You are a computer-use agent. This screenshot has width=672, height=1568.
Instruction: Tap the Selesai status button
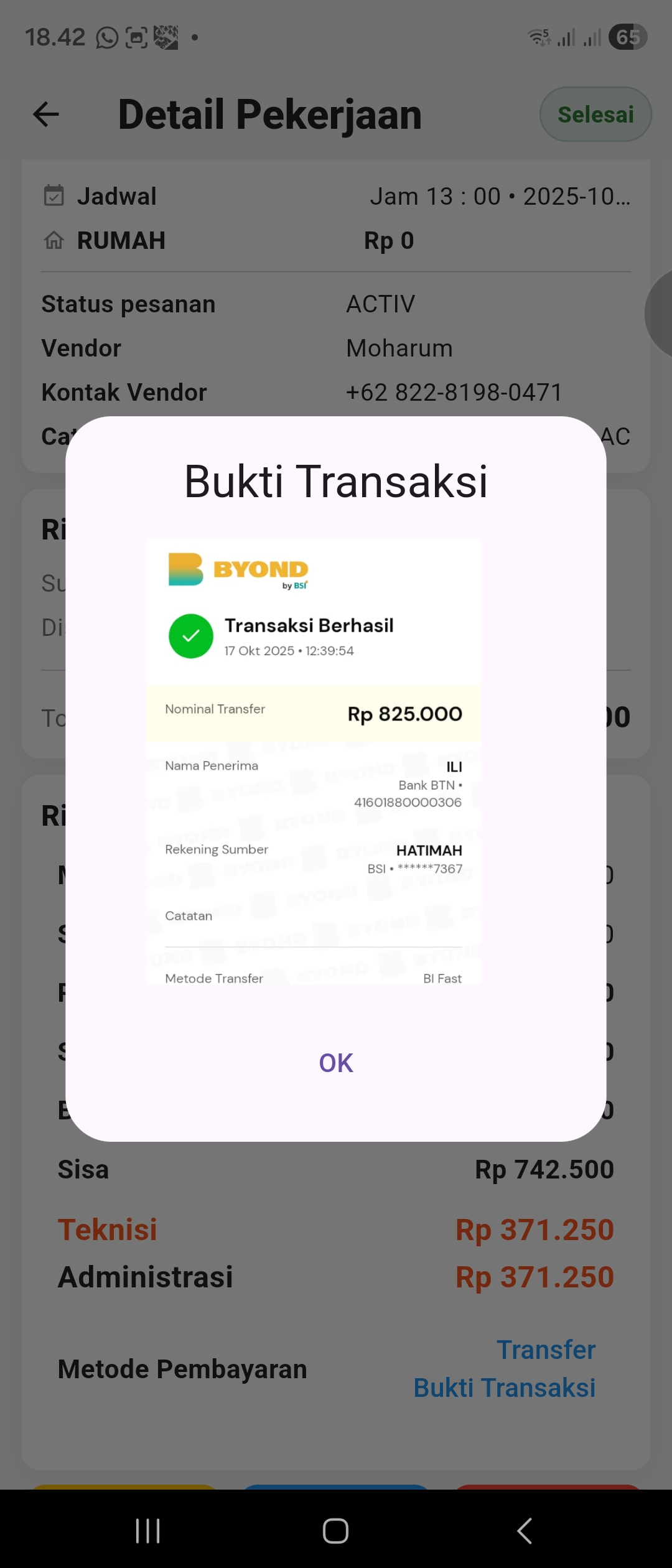595,114
